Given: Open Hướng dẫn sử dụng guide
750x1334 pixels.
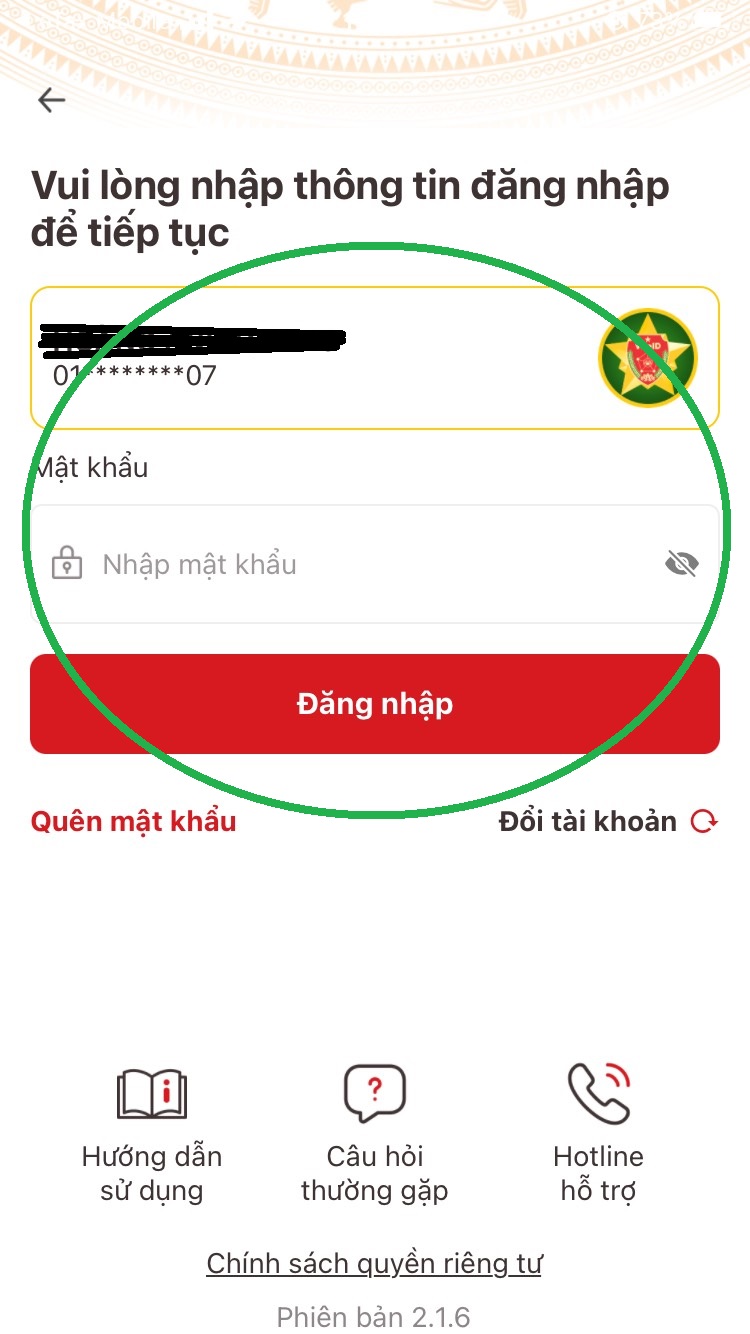Looking at the screenshot, I should 152,1136.
